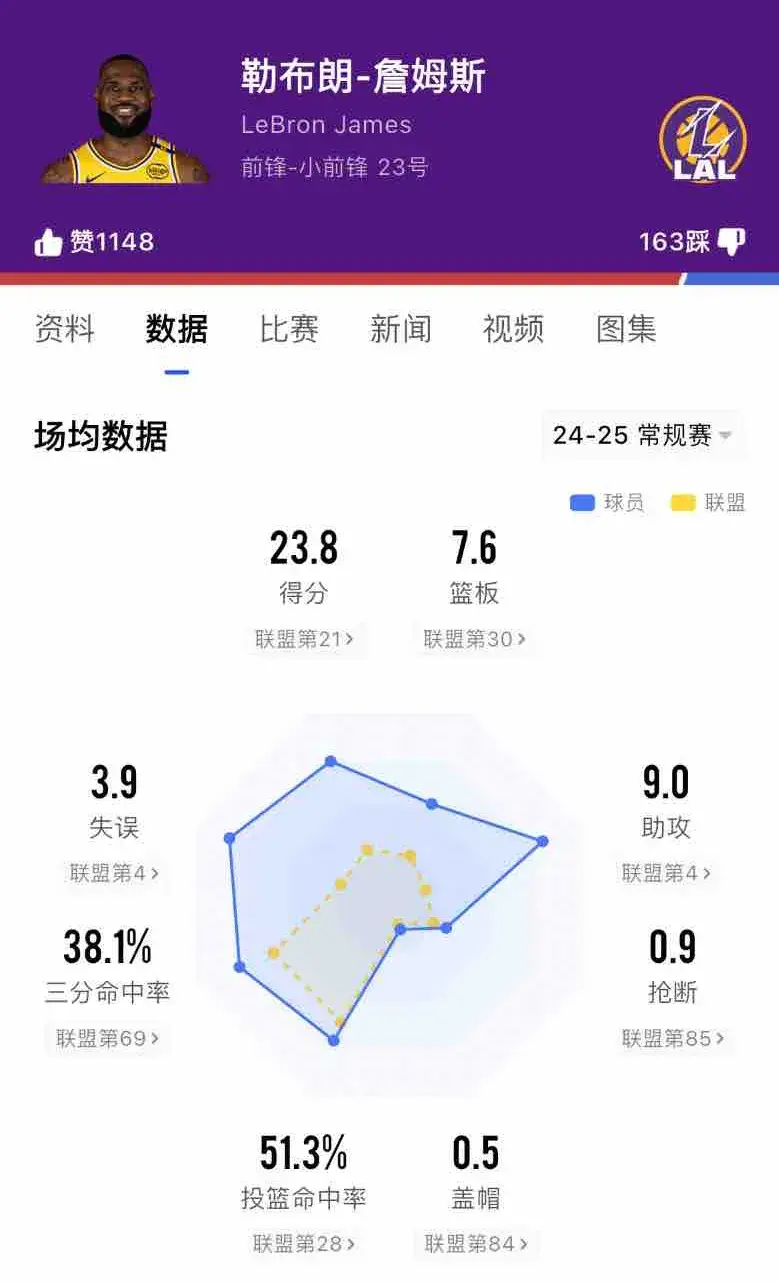Open the 联盟第4 ranking under 失误
The image size is (779, 1284).
[114, 873]
